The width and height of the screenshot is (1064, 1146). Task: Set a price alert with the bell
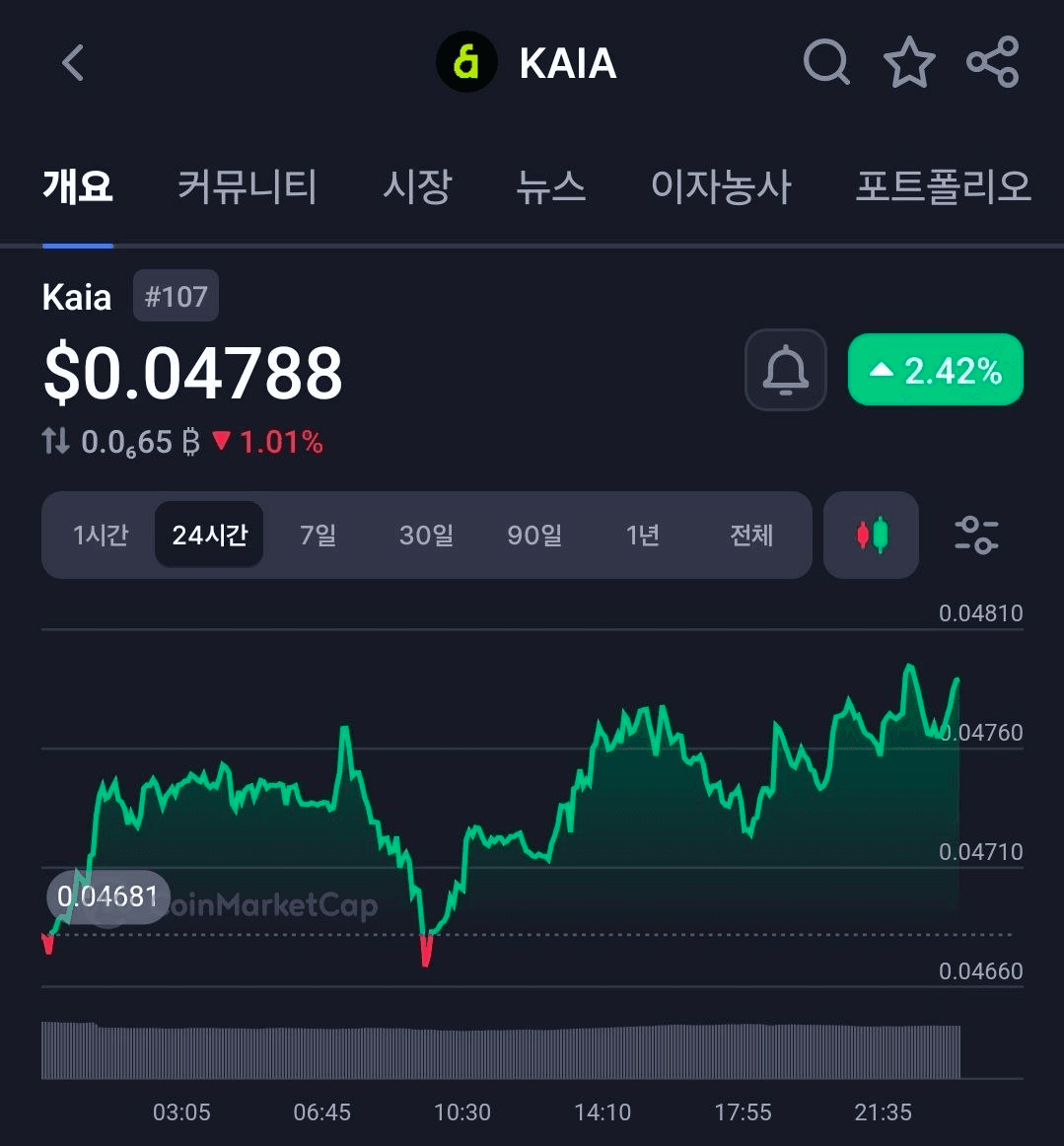click(x=785, y=370)
